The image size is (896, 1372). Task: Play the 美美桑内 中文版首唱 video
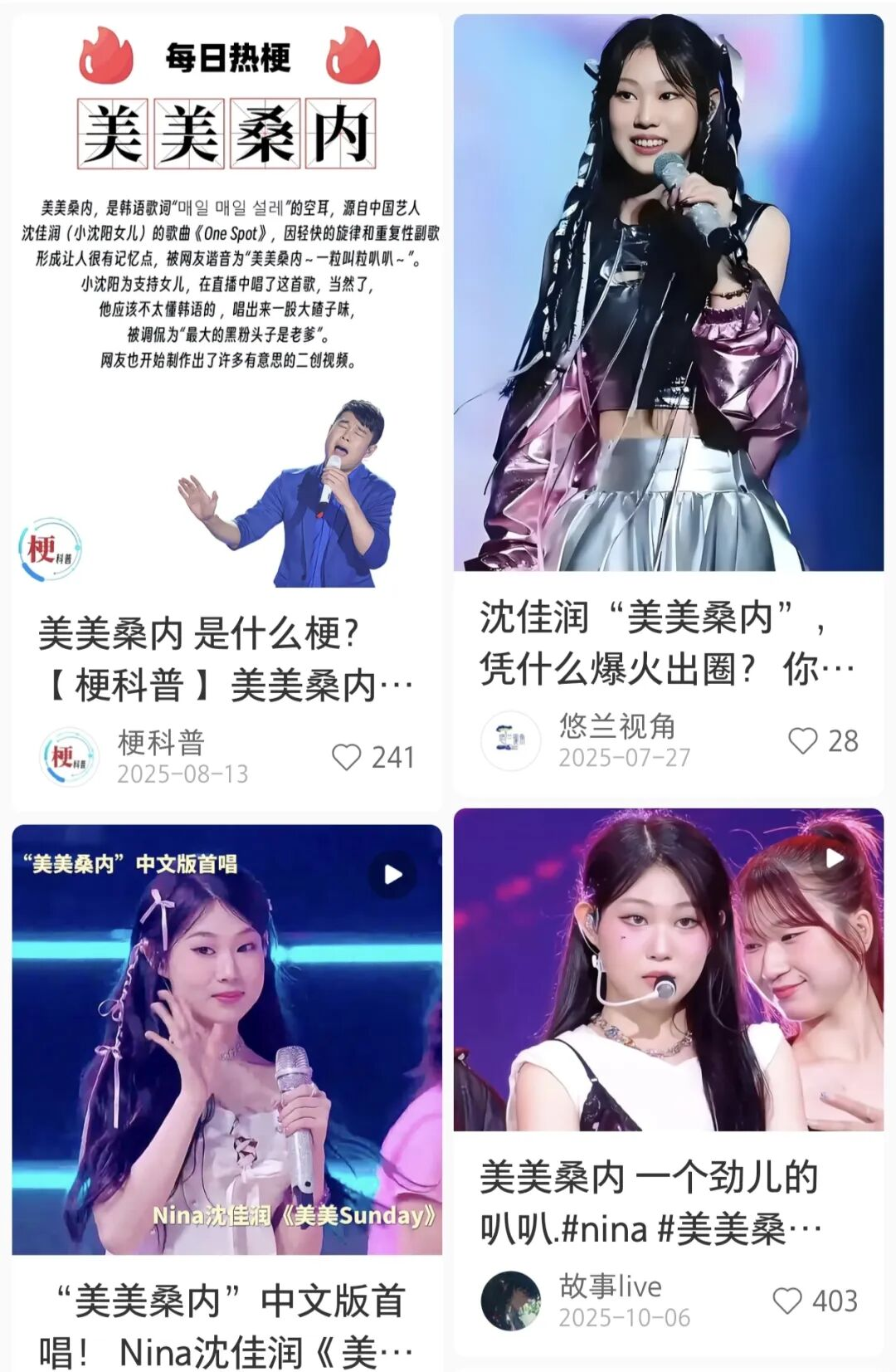392,874
